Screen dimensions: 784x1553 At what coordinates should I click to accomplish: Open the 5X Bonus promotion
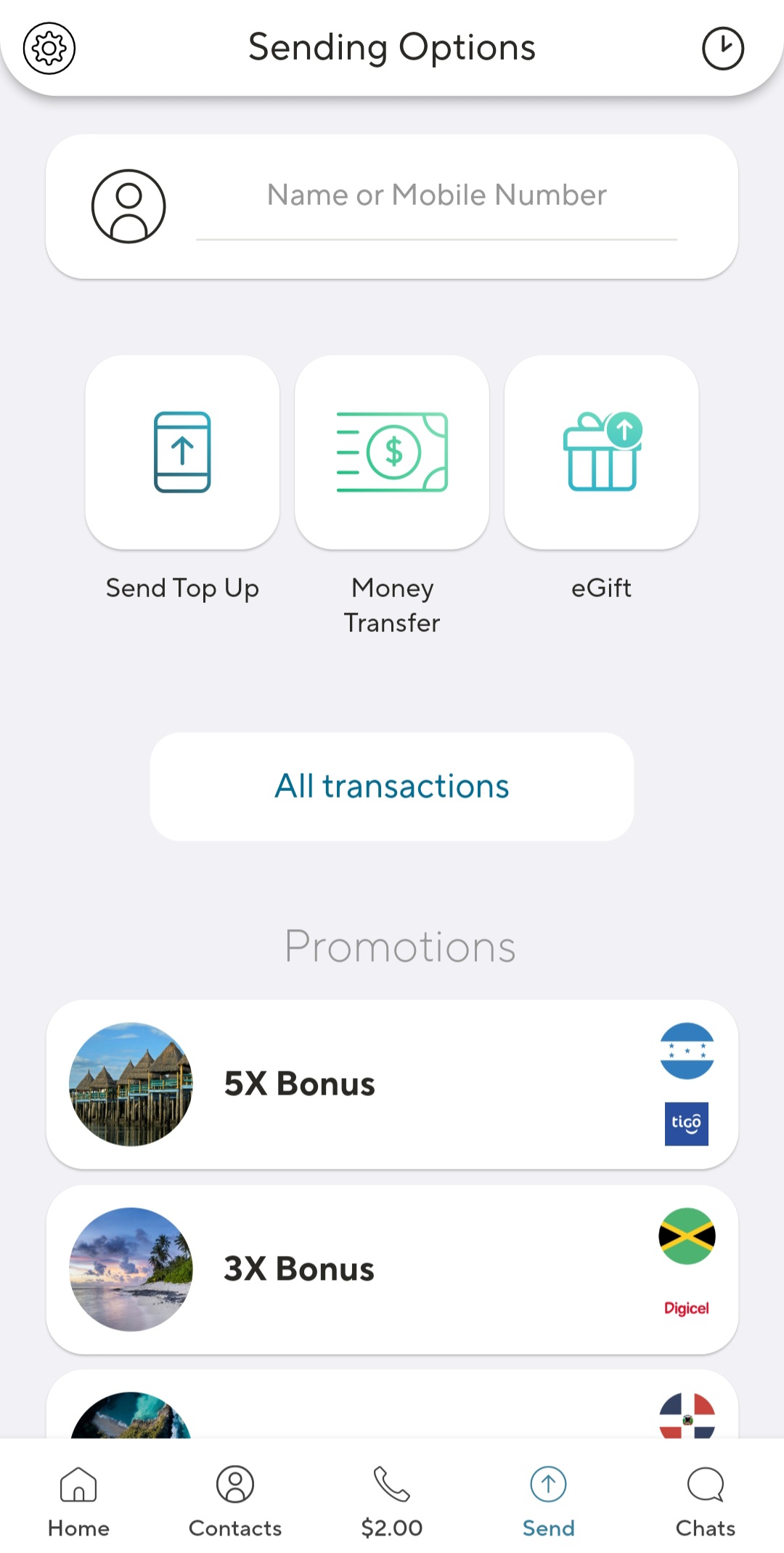391,1084
